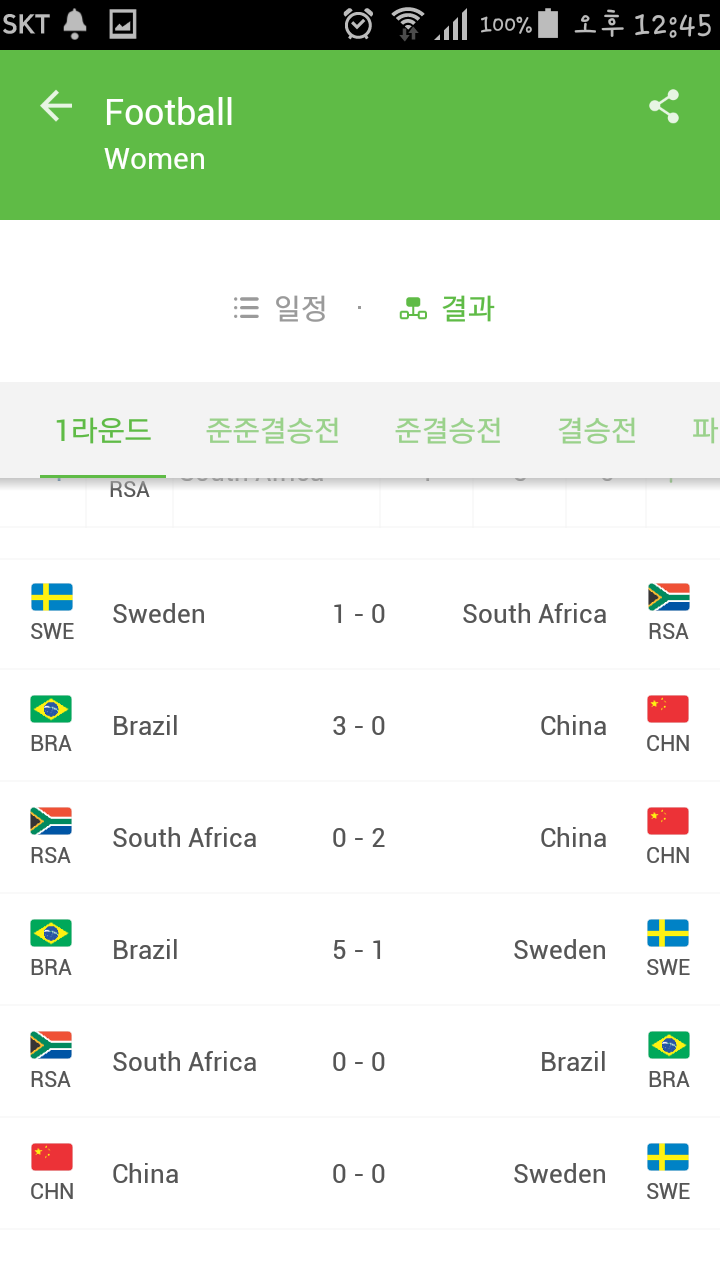Open the Brazil 3 - 0 China match

[359, 726]
